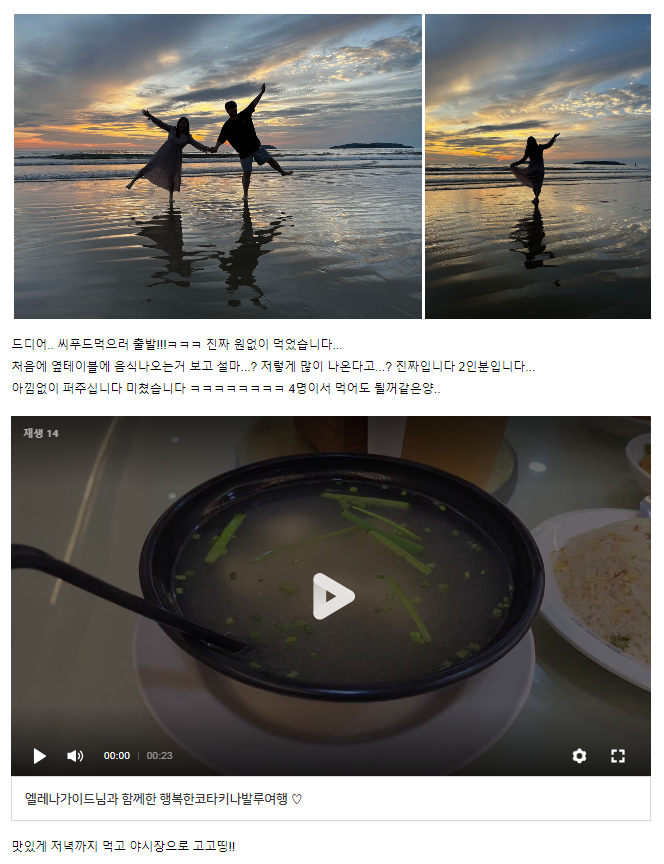Play the soup video with the center button
Screen dimensions: 664x864
coord(333,596)
